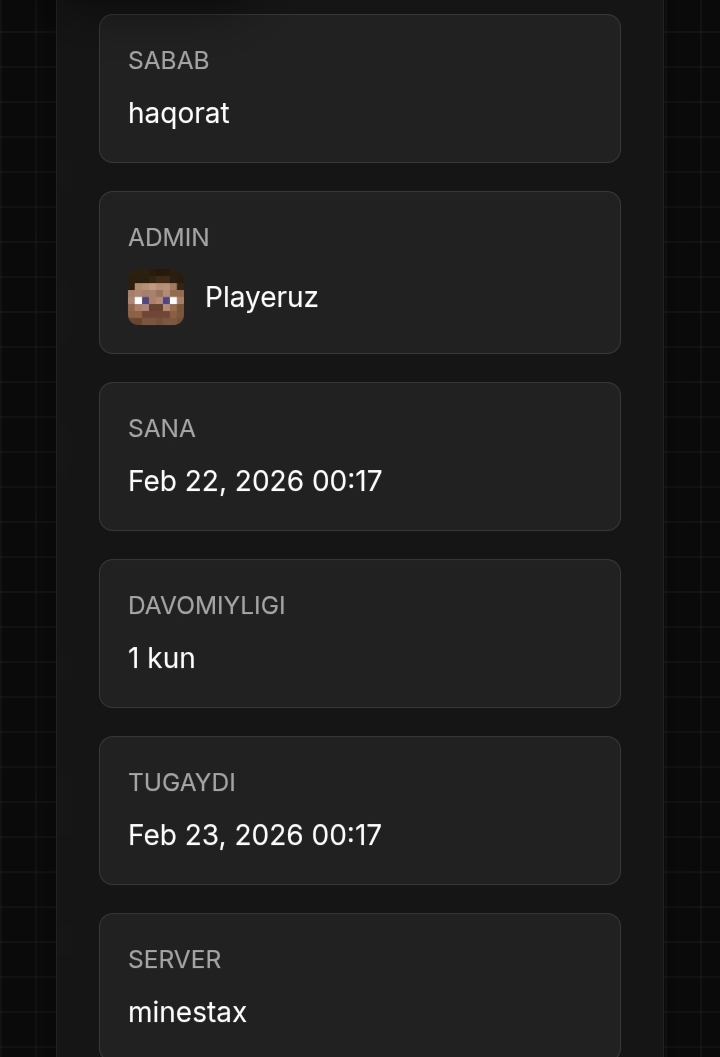The width and height of the screenshot is (720, 1057).
Task: Click the DAVOMIYLIGI card
Action: pyautogui.click(x=360, y=633)
